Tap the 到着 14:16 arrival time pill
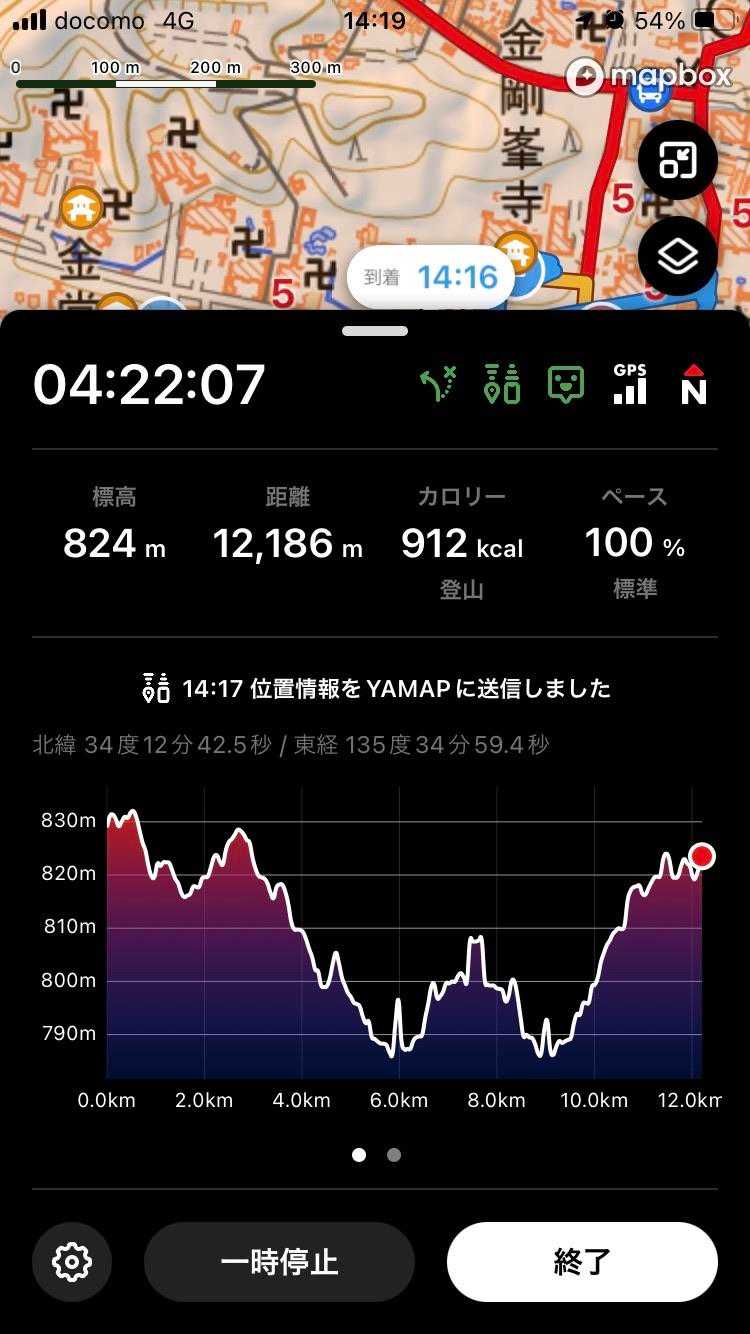 point(431,277)
